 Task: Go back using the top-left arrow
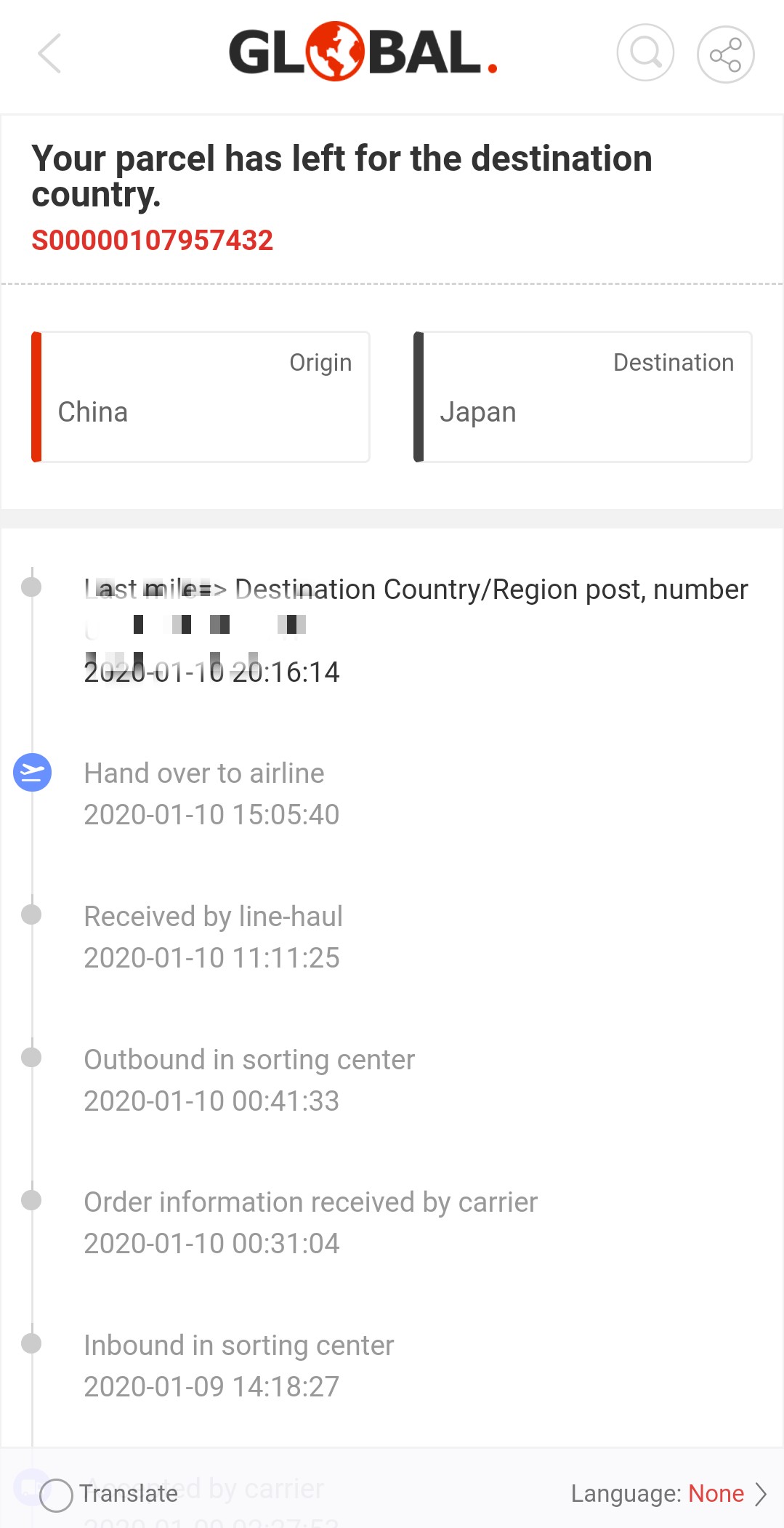49,54
